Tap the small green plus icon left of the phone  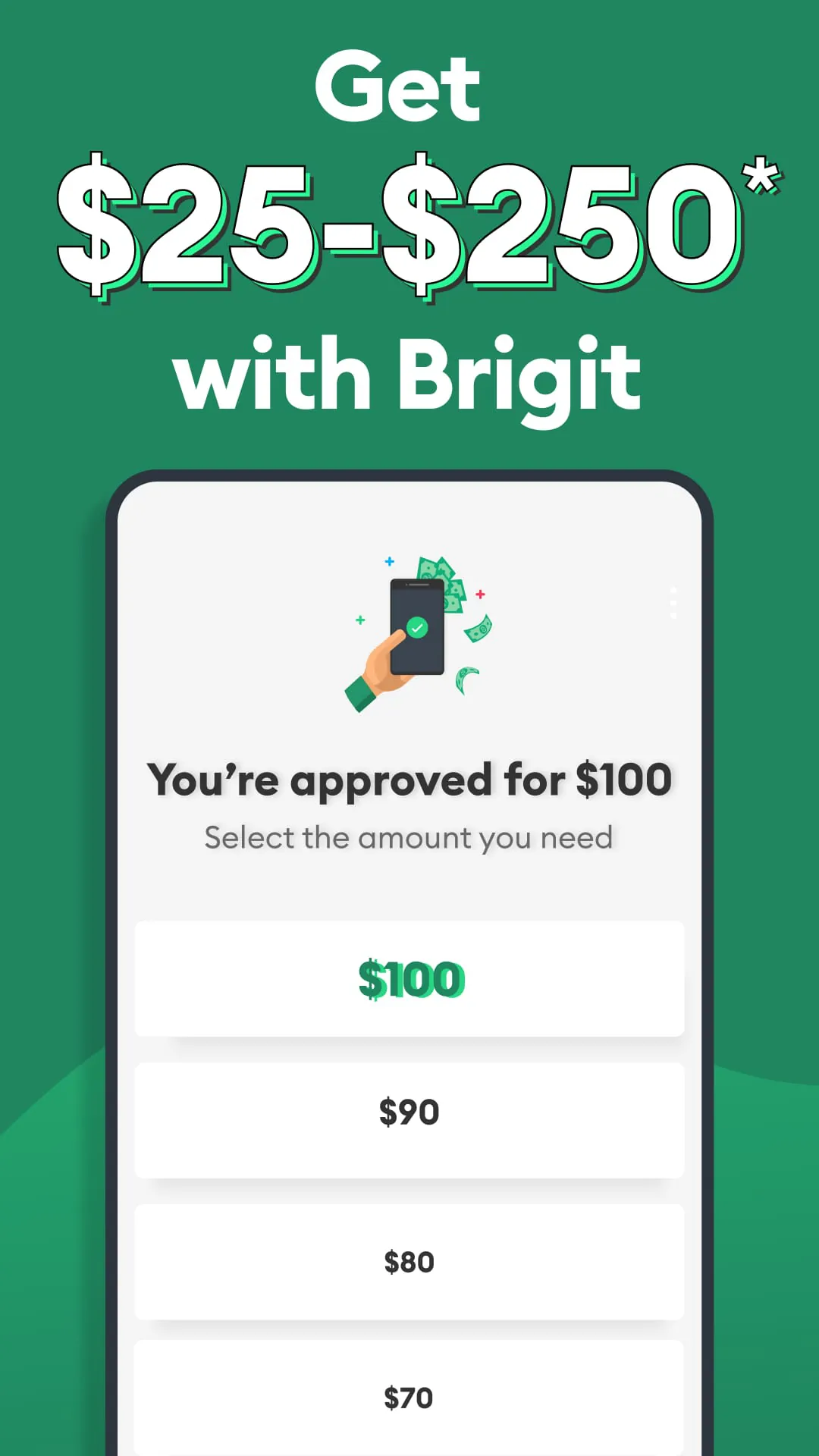pos(359,620)
